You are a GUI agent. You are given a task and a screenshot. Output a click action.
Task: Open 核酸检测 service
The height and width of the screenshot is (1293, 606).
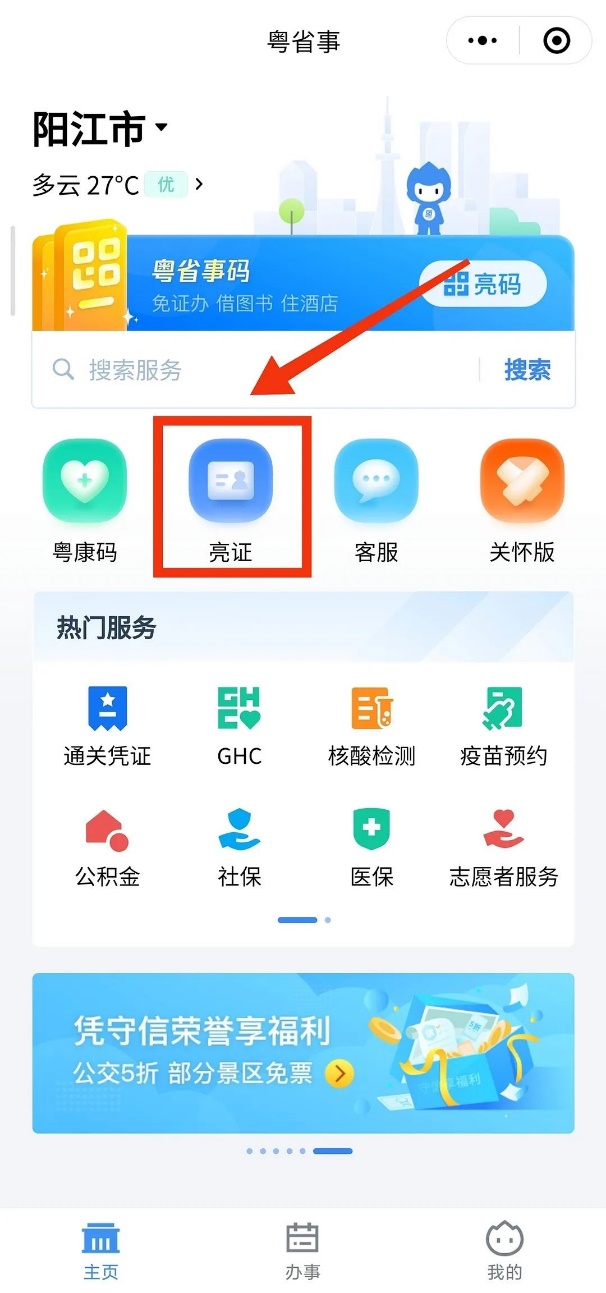(371, 724)
